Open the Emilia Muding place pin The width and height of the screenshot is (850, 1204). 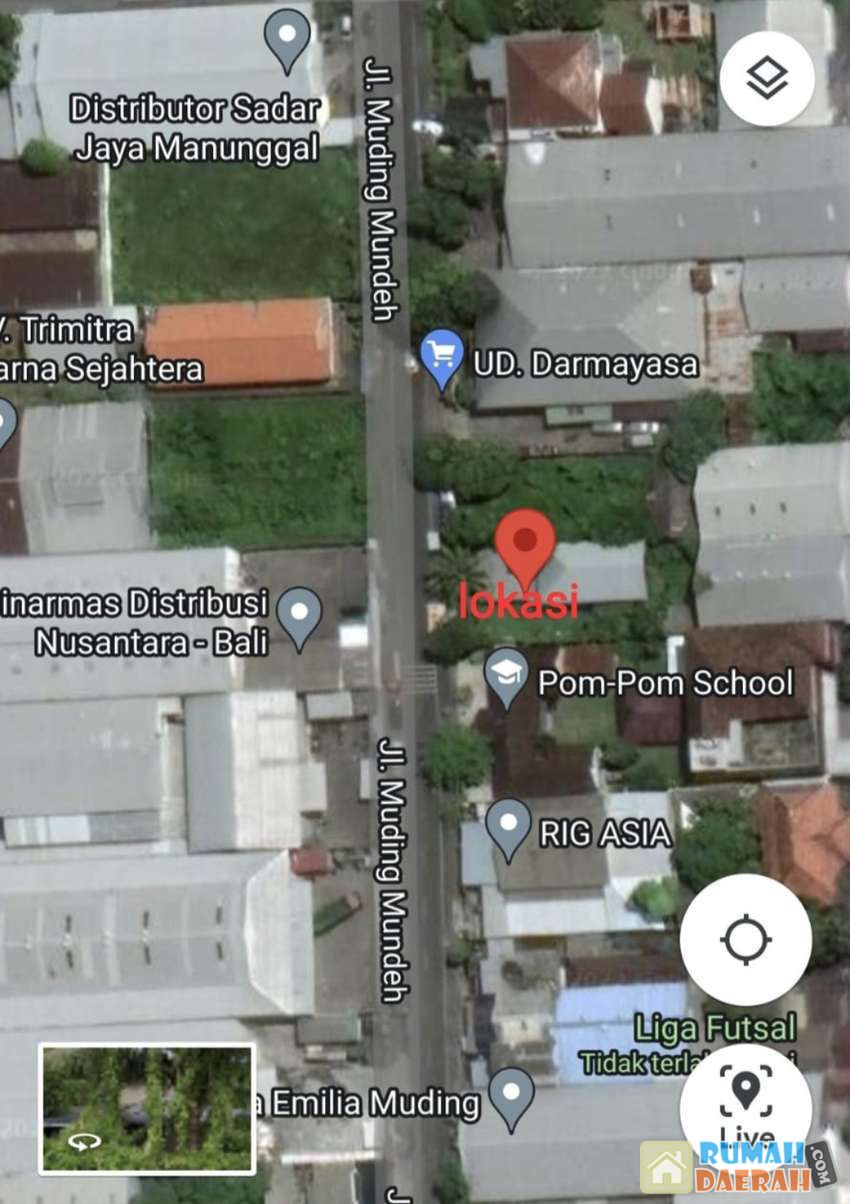(511, 1096)
